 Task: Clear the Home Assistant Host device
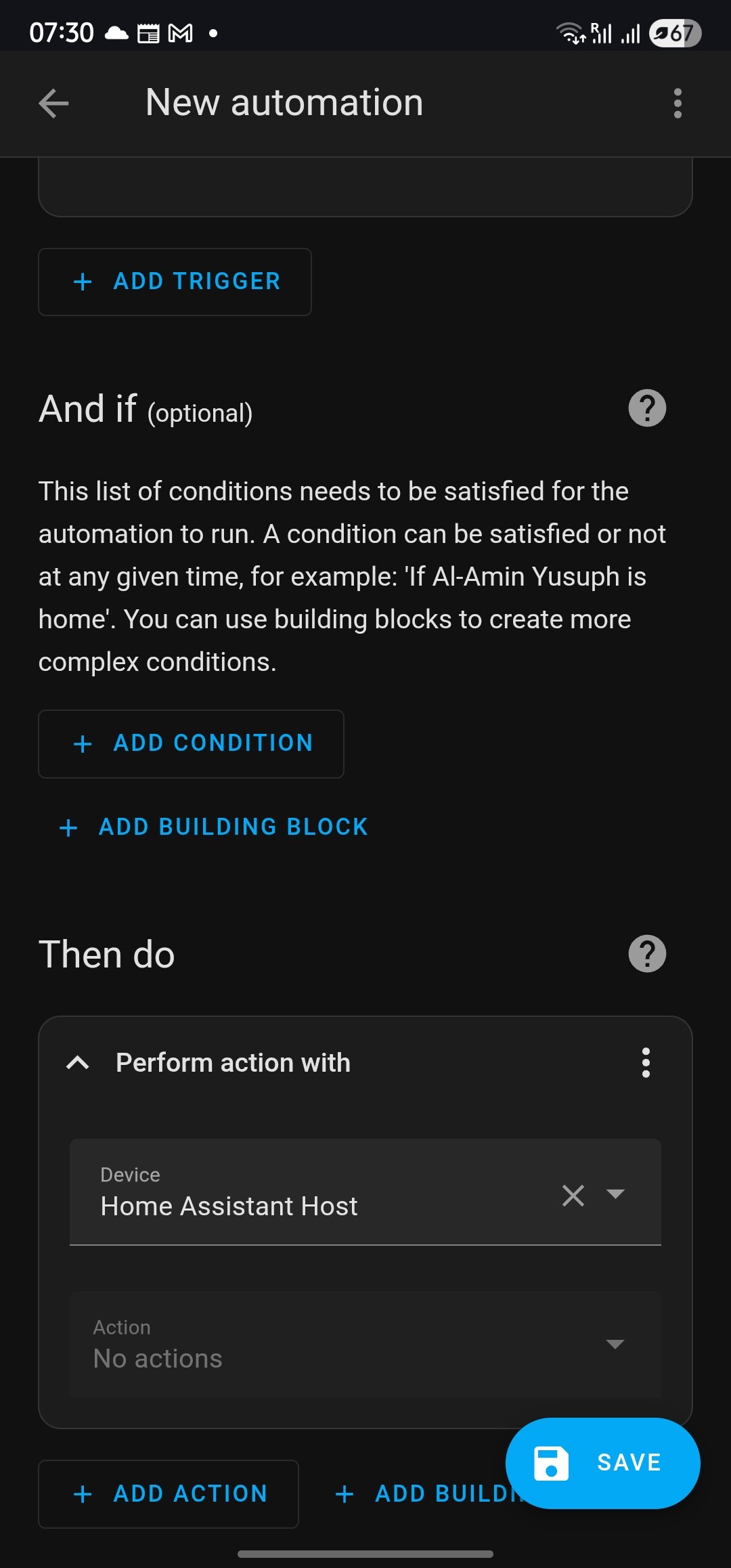tap(573, 1195)
